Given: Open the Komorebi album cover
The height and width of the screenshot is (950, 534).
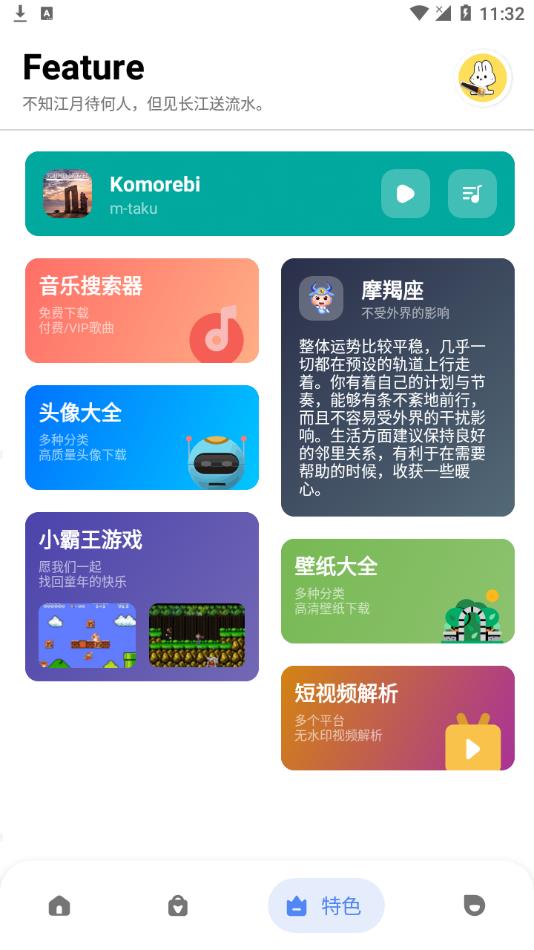Looking at the screenshot, I should click(x=67, y=193).
